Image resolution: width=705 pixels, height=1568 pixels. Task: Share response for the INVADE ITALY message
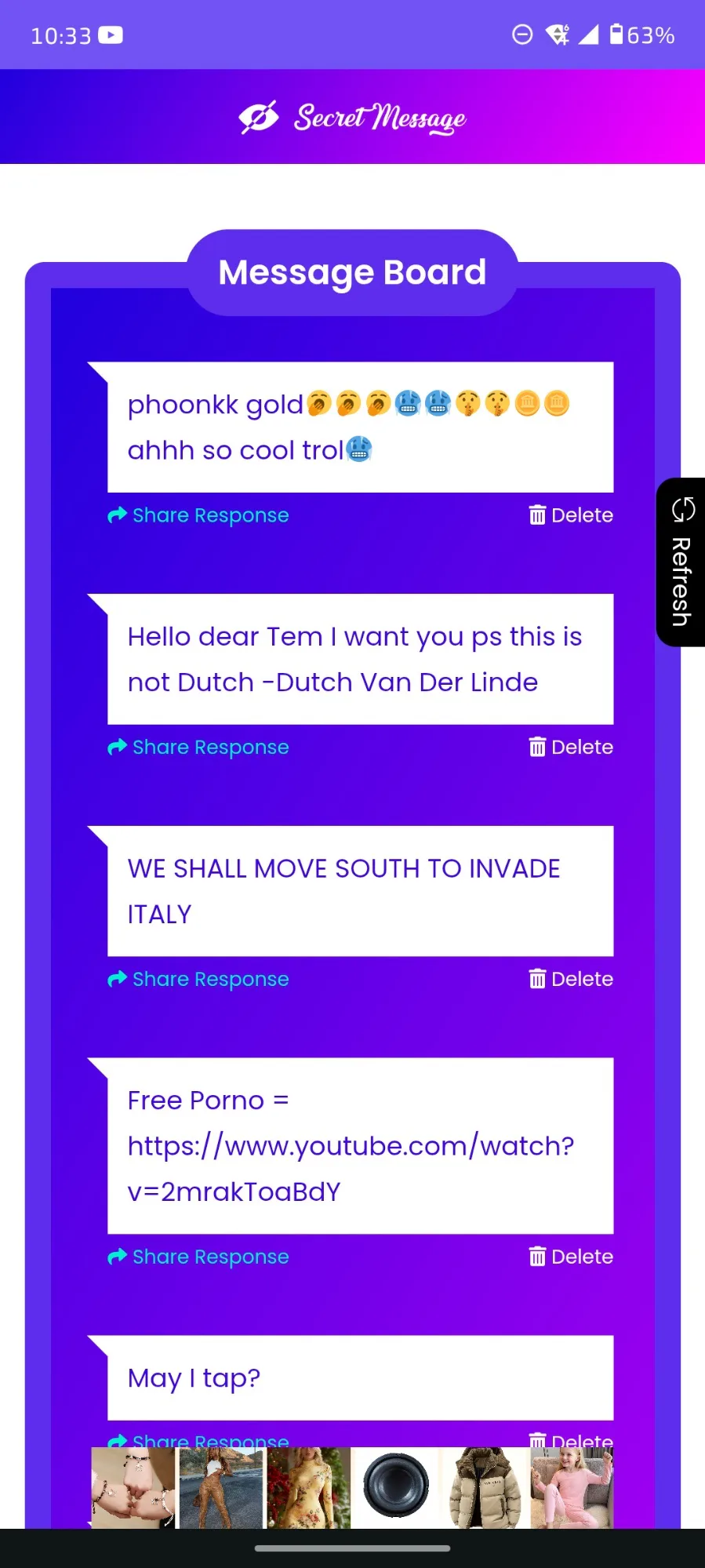click(198, 979)
